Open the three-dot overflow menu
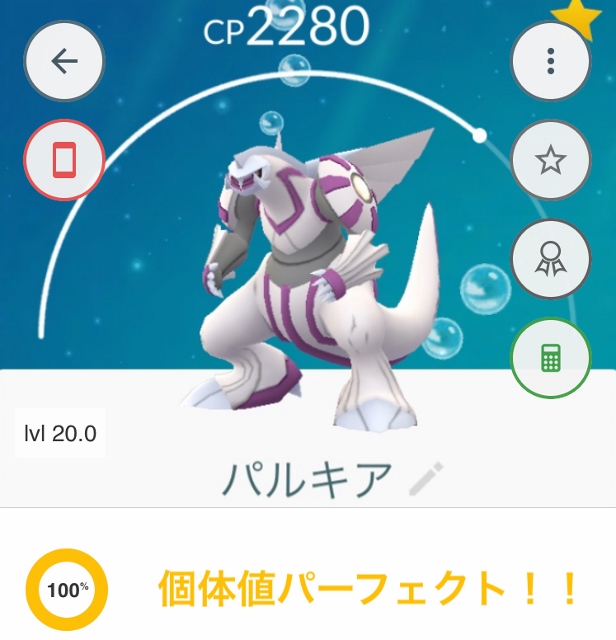 tap(550, 61)
